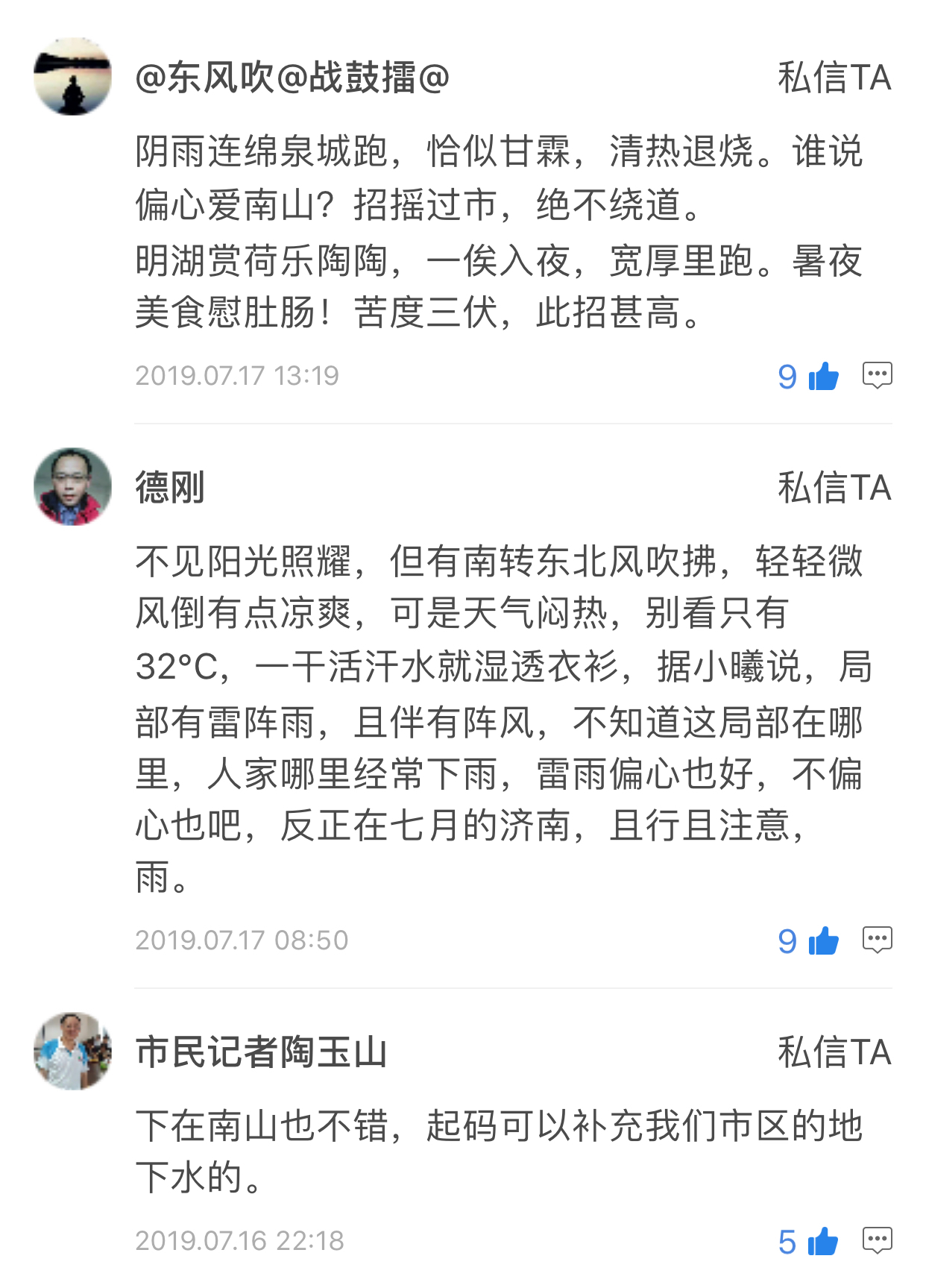Open reply bubble icon on @东风吹@战鼓擂@'s comment
The width and height of the screenshot is (926, 1288).
[x=878, y=377]
